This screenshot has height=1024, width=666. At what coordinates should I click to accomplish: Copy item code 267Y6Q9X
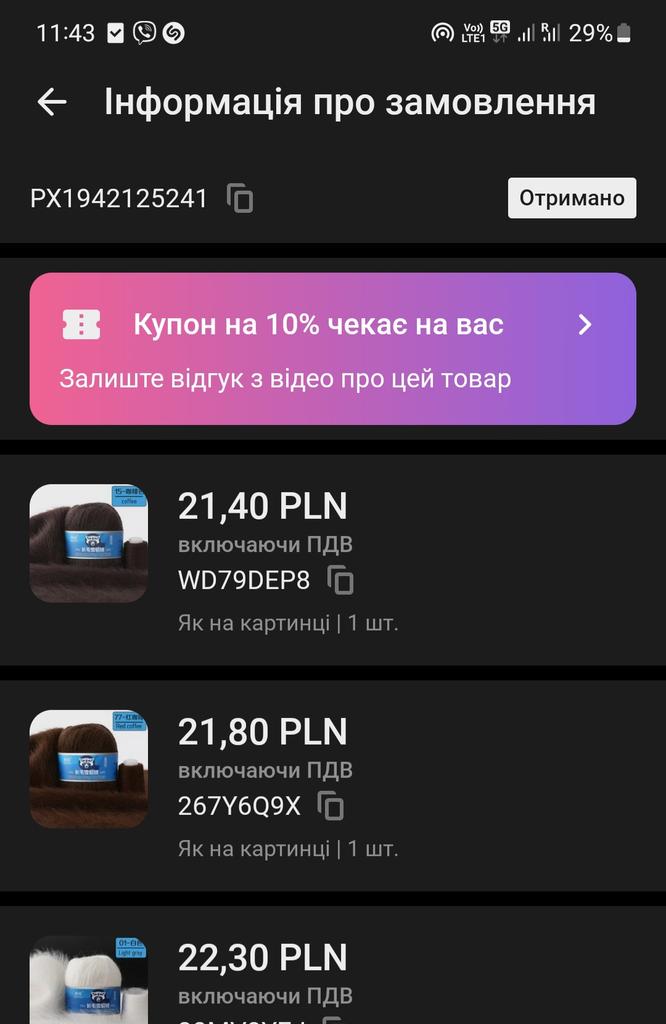[330, 806]
